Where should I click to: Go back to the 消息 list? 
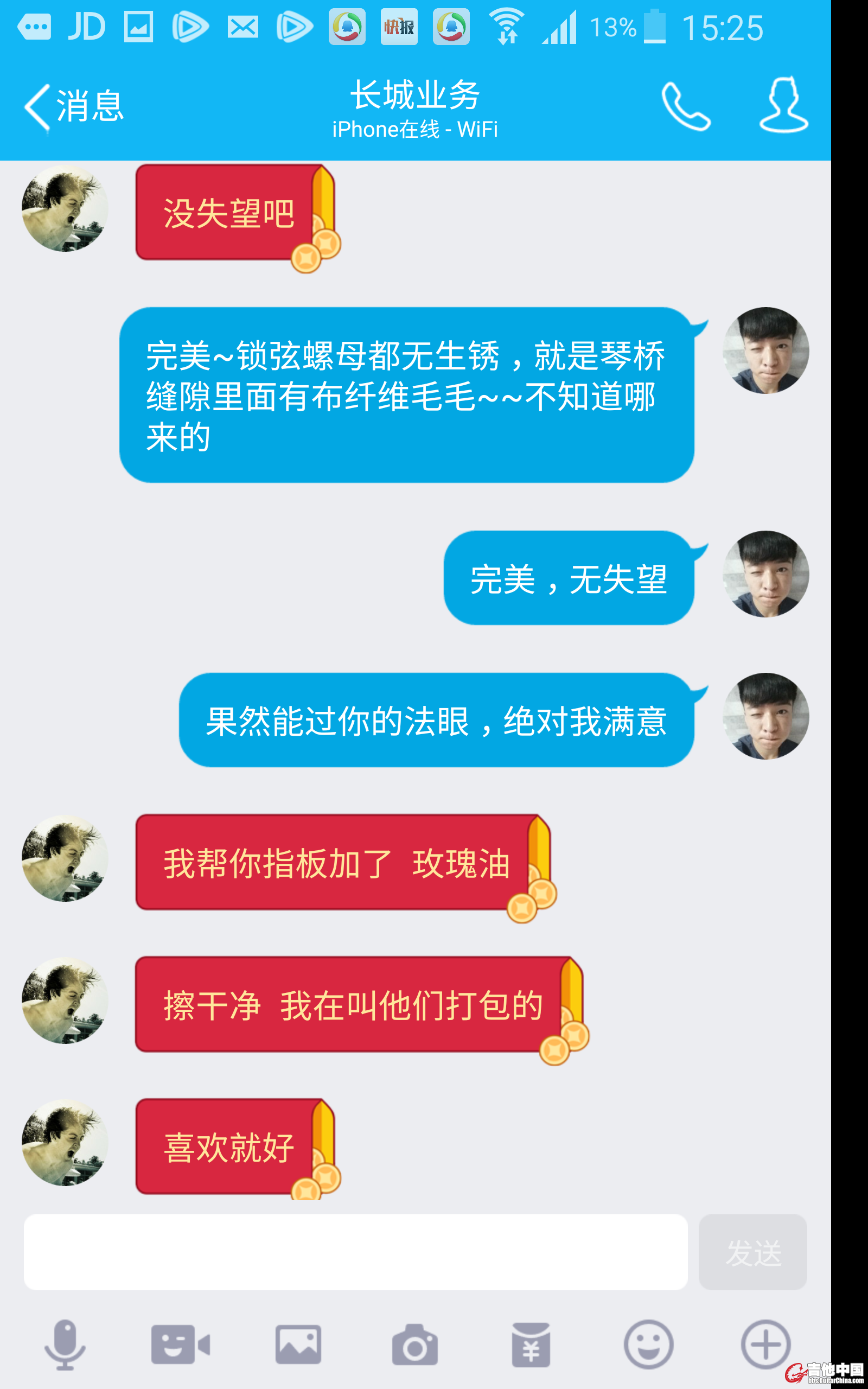pos(73,107)
